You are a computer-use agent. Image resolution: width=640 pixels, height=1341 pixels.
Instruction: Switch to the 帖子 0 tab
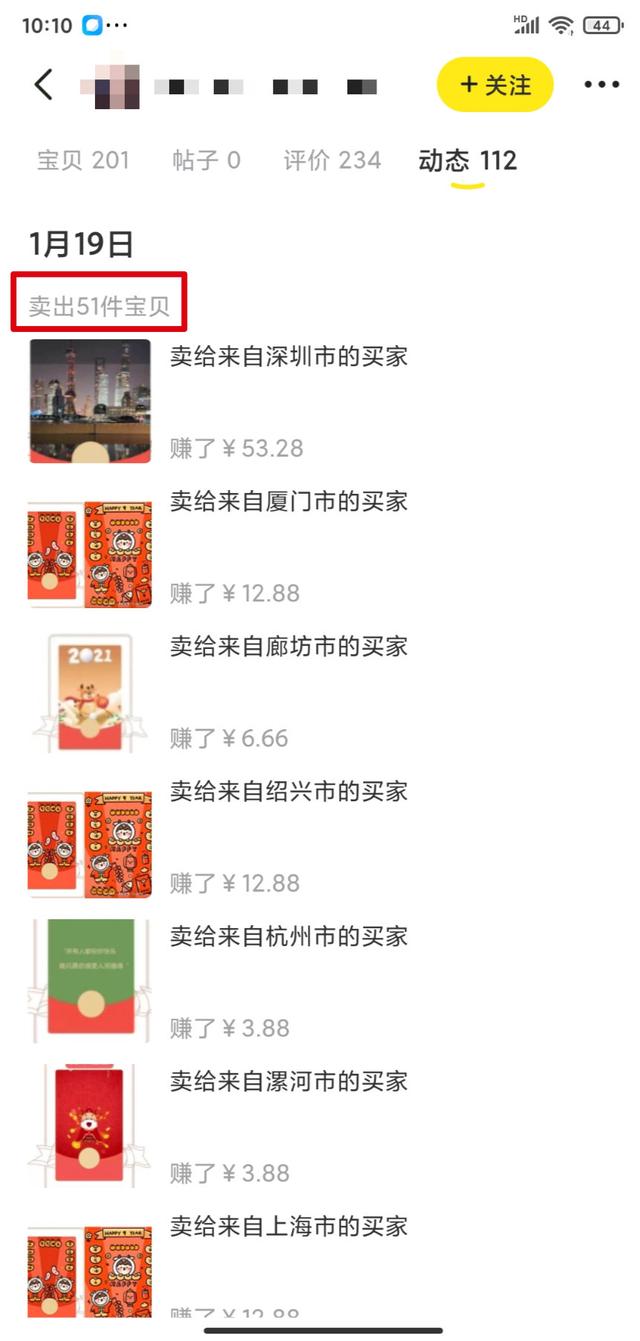pos(207,160)
